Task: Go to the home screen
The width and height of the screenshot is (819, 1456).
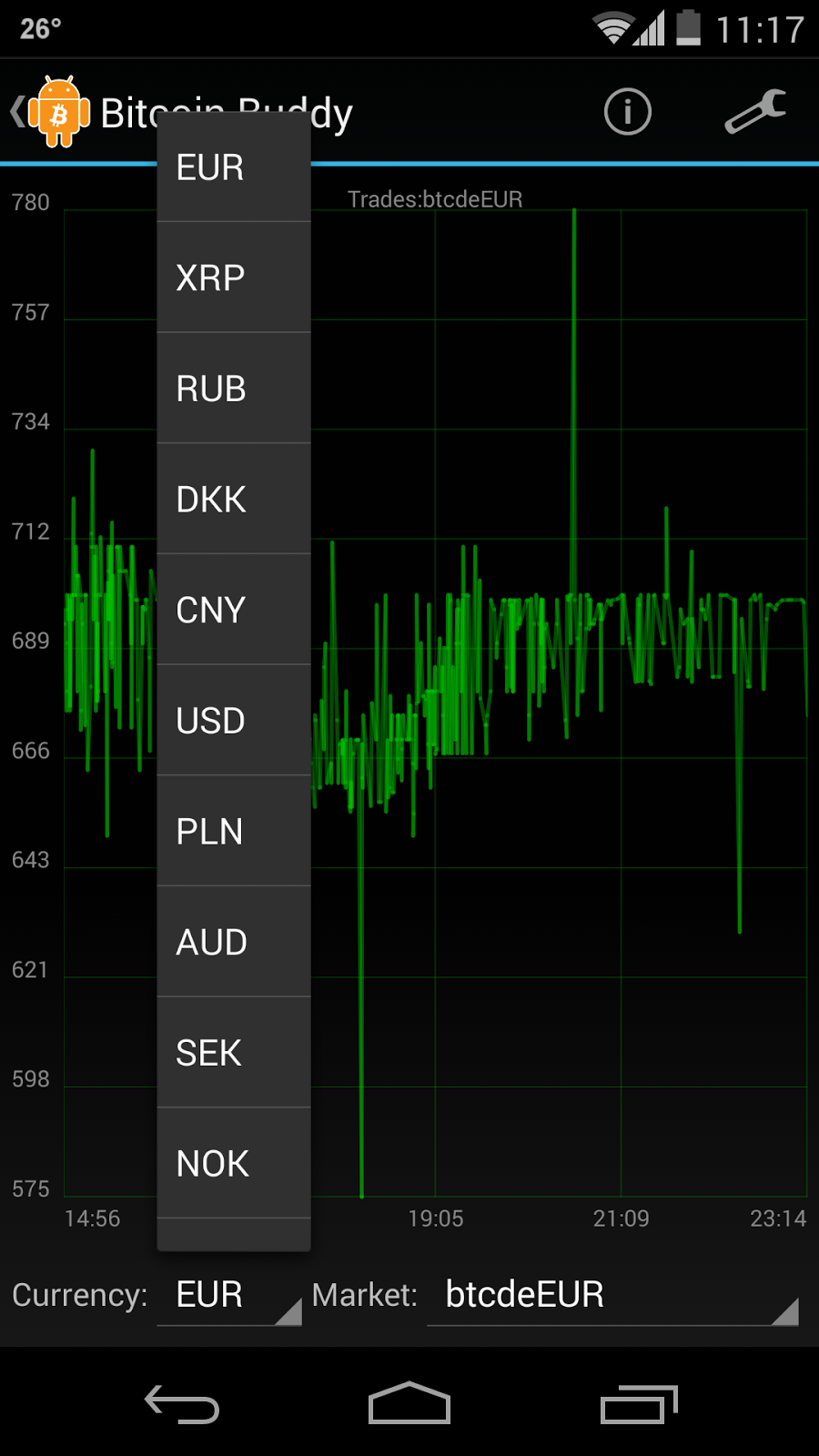Action: pos(409,1403)
